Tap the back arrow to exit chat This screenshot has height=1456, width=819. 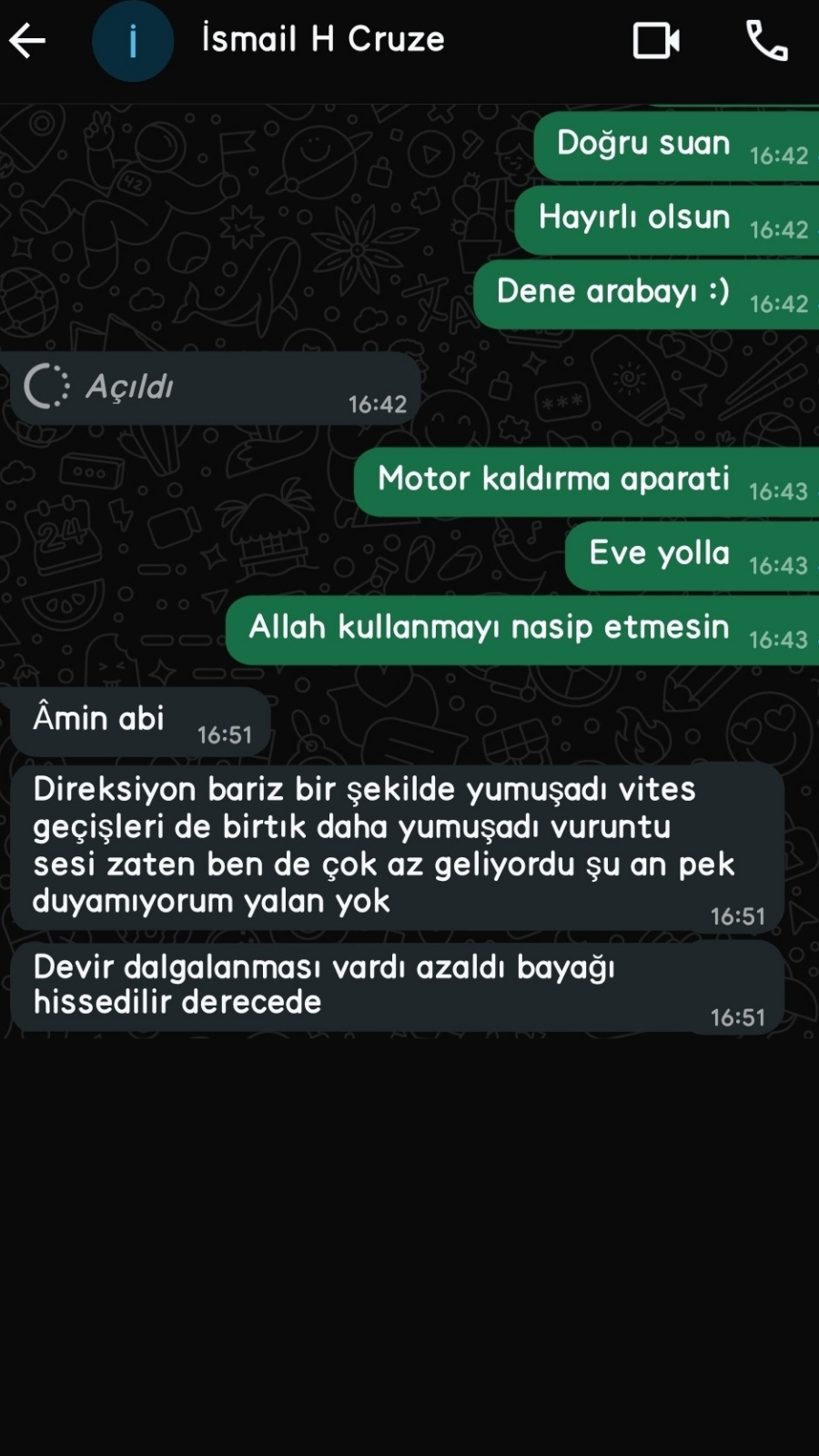[28, 40]
